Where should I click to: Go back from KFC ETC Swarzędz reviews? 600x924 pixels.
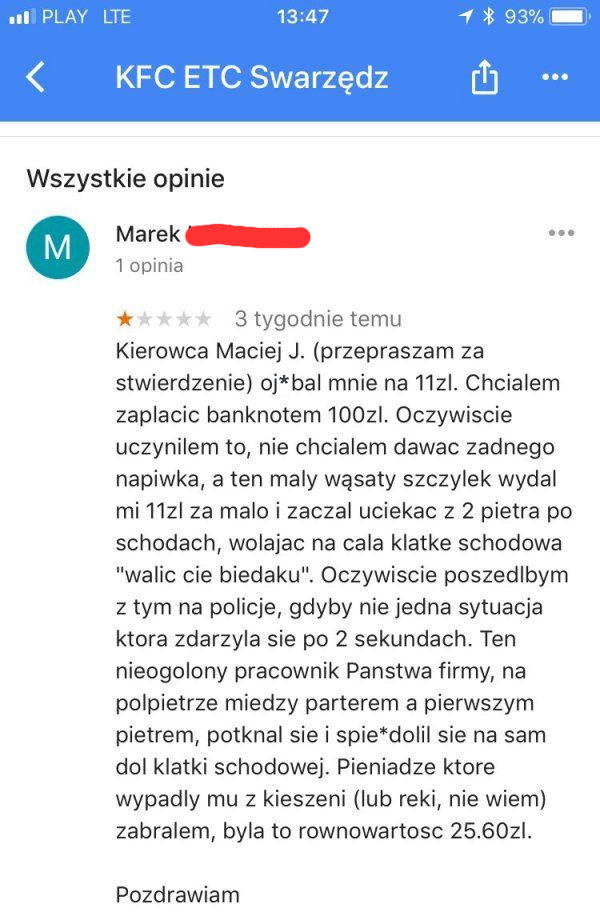36,77
